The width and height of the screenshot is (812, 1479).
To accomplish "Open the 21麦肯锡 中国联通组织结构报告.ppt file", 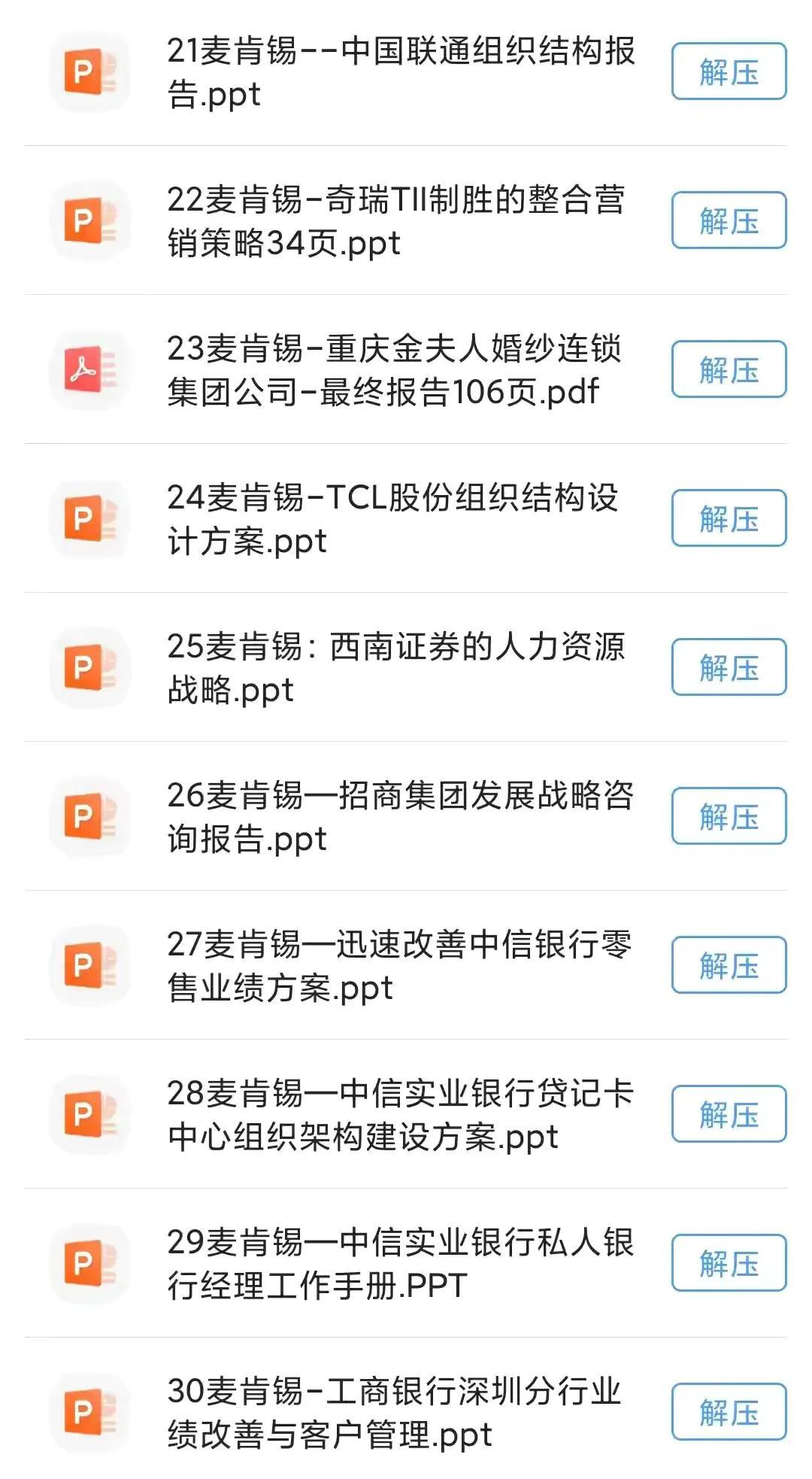I will pyautogui.click(x=400, y=72).
